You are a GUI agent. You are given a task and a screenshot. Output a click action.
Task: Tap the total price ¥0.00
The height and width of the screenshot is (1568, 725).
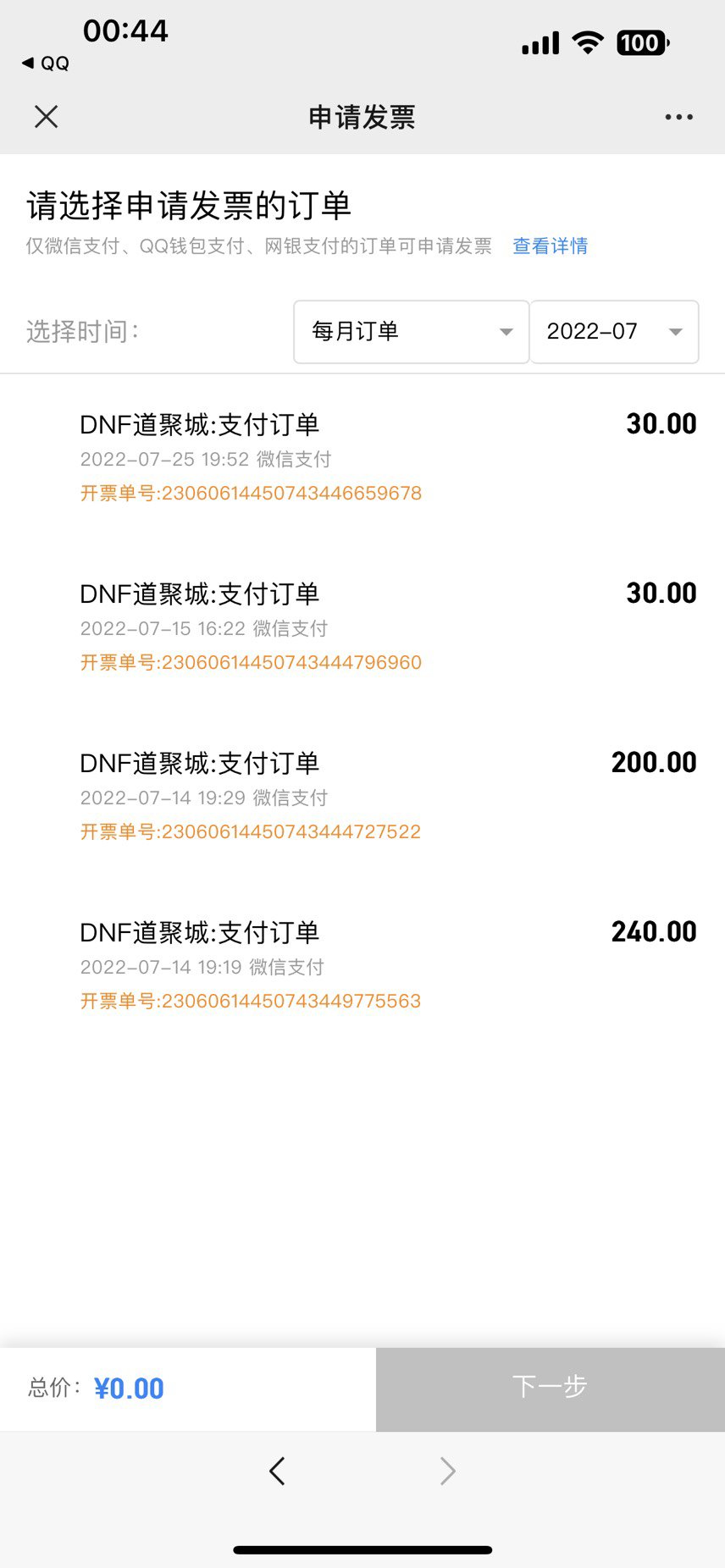point(128,1388)
